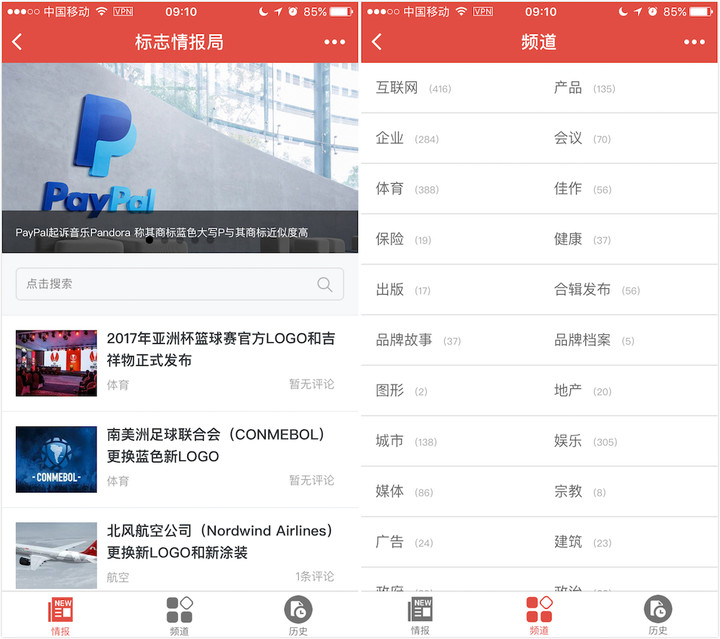The image size is (720, 639).
Task: Open the 2017年亚洲杯篮球赛 LOGO article
Action: pyautogui.click(x=220, y=350)
